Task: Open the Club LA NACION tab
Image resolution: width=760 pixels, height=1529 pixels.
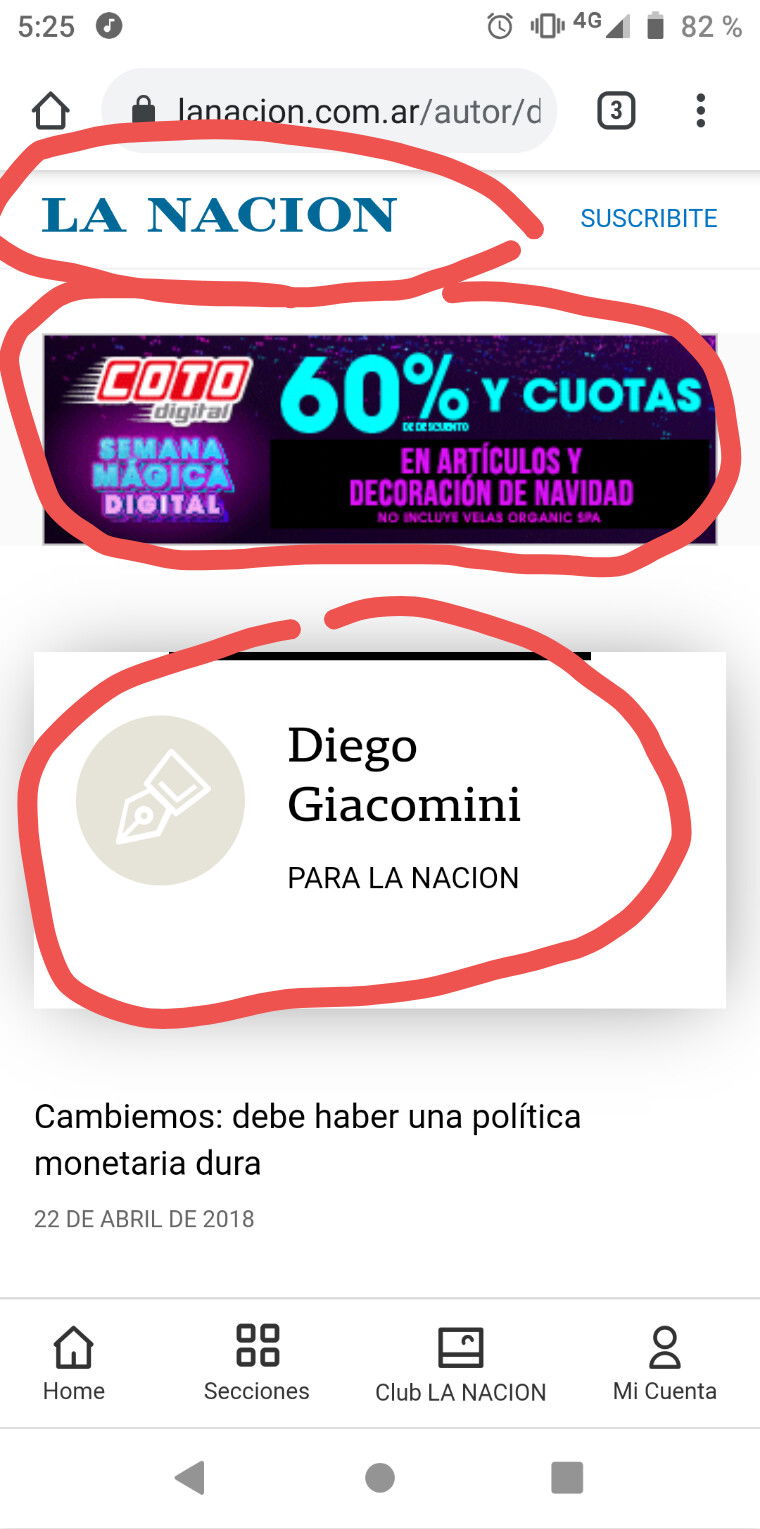Action: 461,1364
